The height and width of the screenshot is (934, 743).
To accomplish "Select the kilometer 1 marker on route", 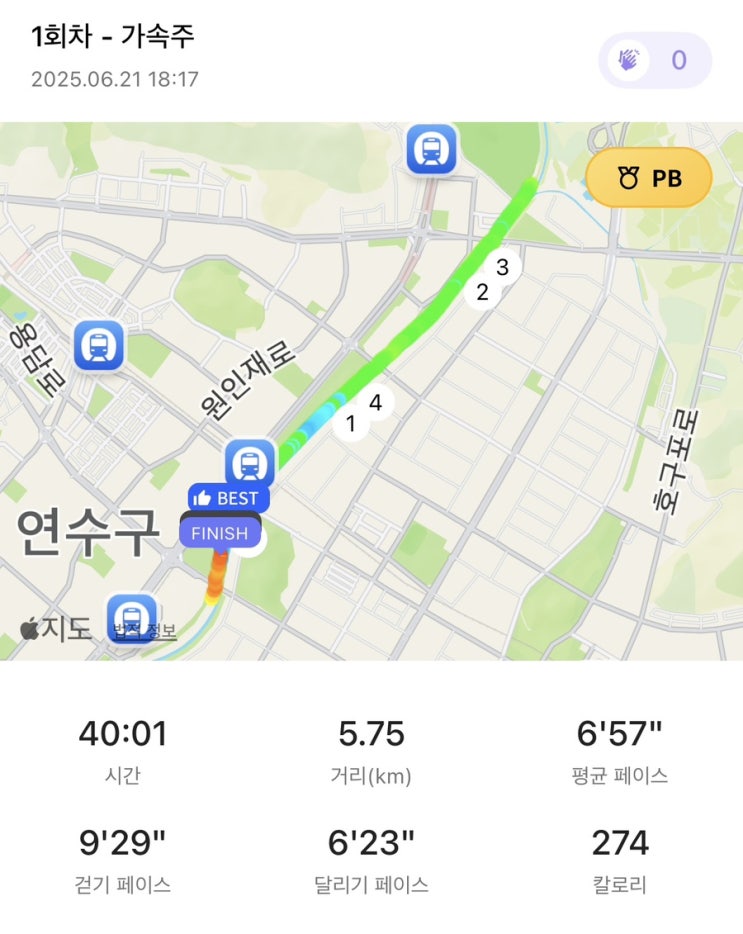I will [350, 424].
